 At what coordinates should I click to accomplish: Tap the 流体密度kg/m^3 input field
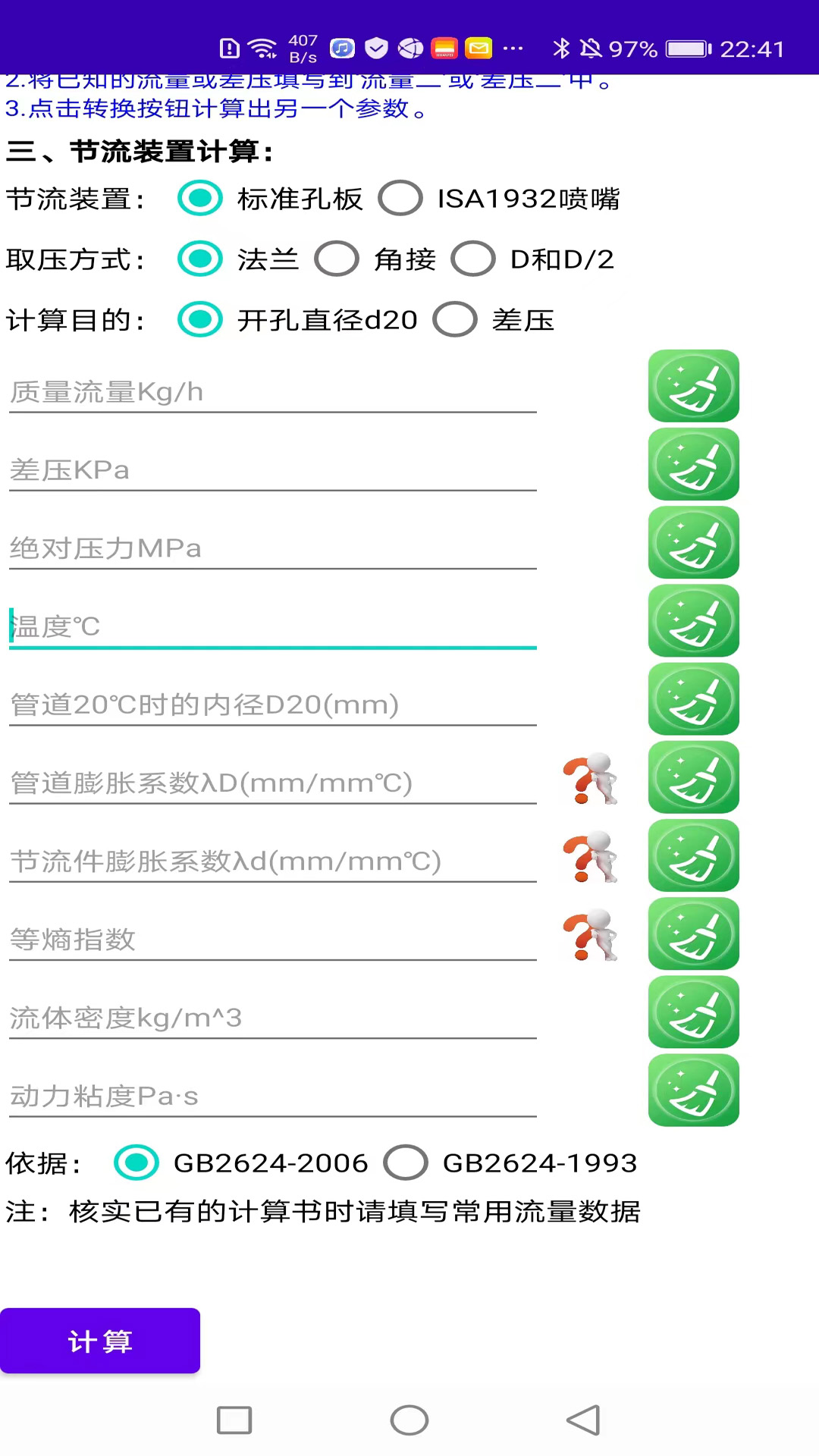click(273, 1018)
